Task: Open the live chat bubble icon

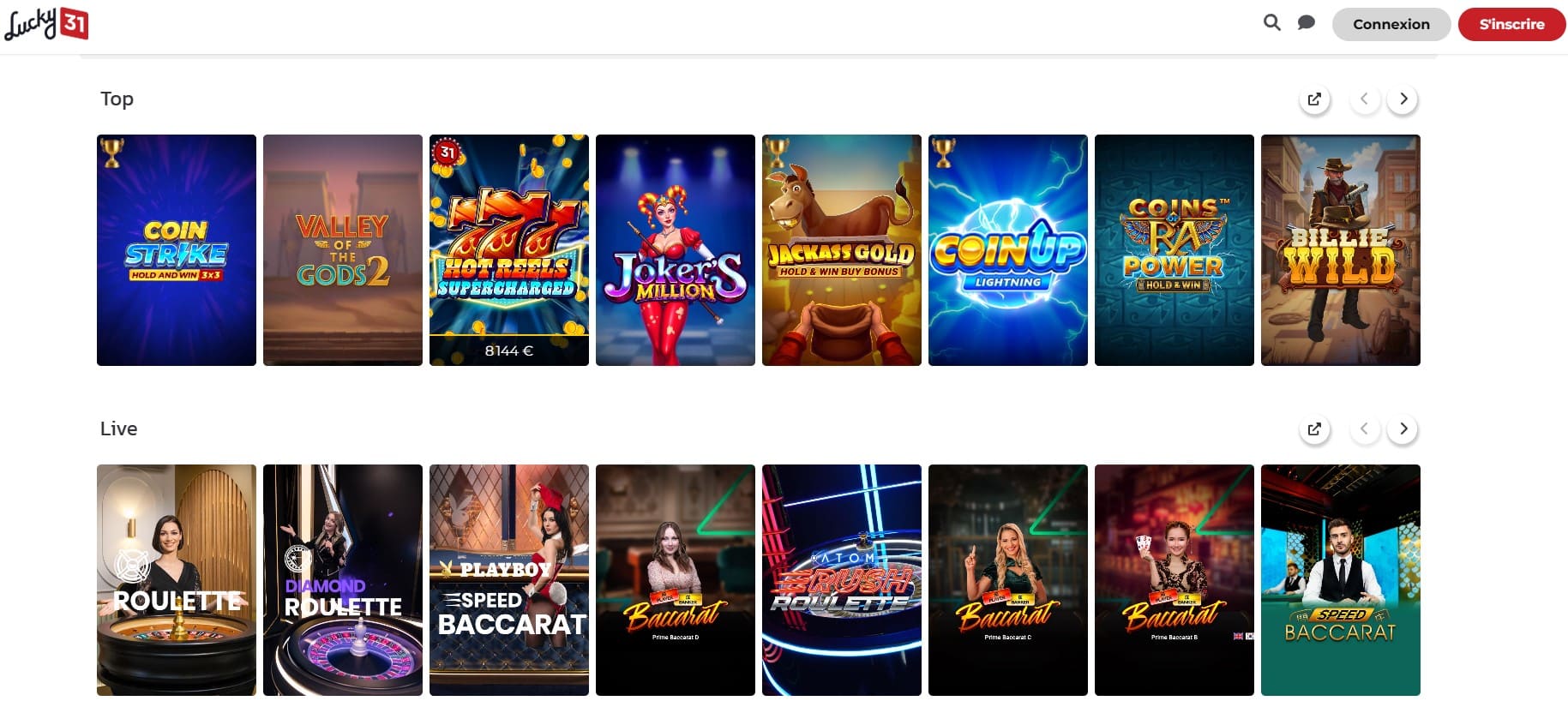Action: tap(1306, 23)
